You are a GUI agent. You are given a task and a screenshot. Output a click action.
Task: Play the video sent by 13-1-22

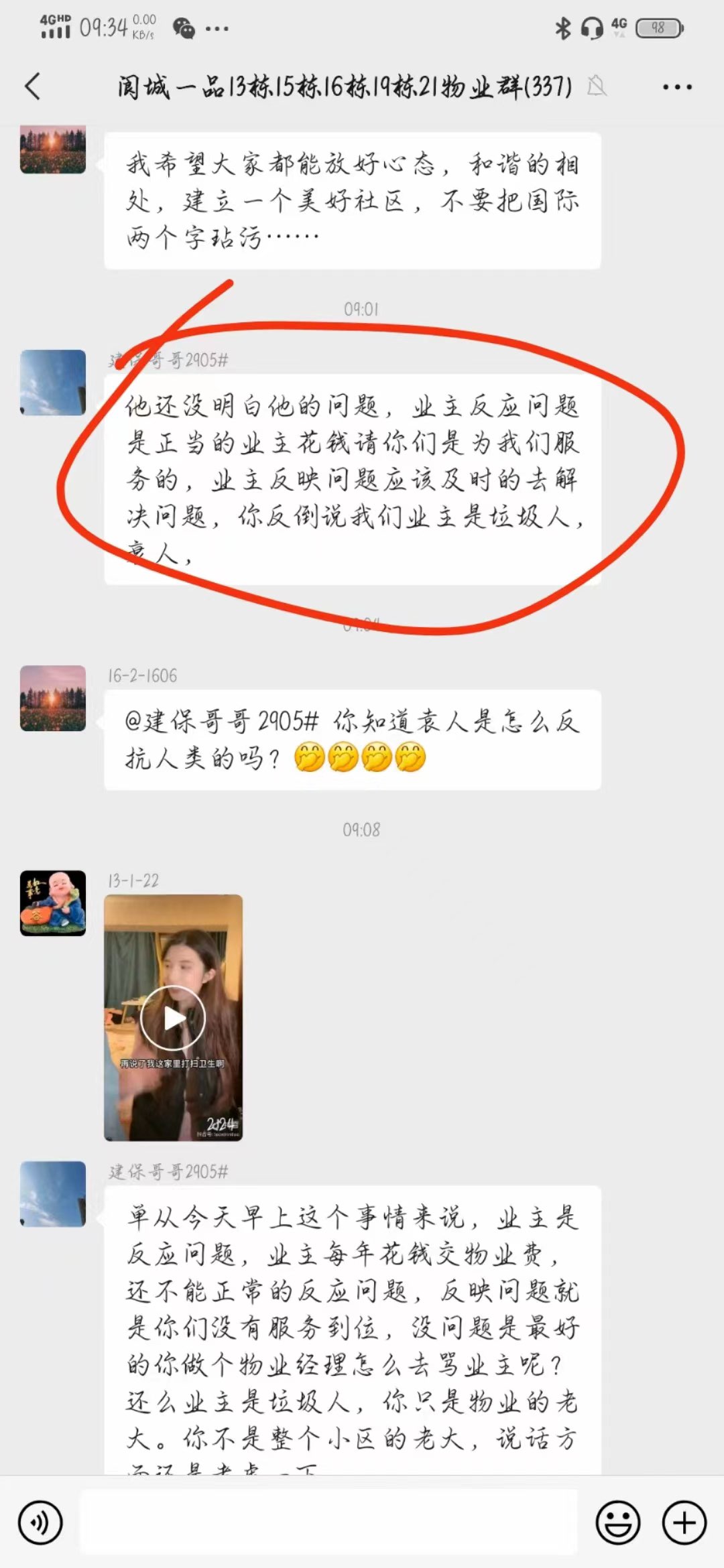[x=173, y=1017]
